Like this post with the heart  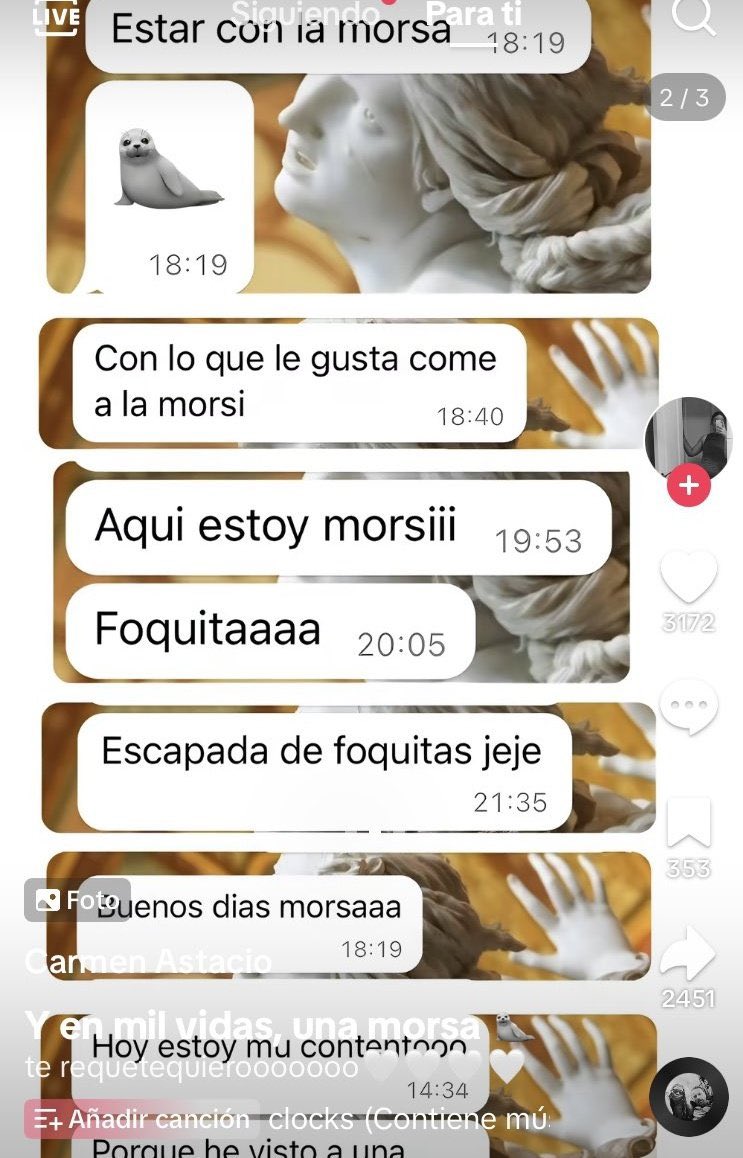(688, 577)
